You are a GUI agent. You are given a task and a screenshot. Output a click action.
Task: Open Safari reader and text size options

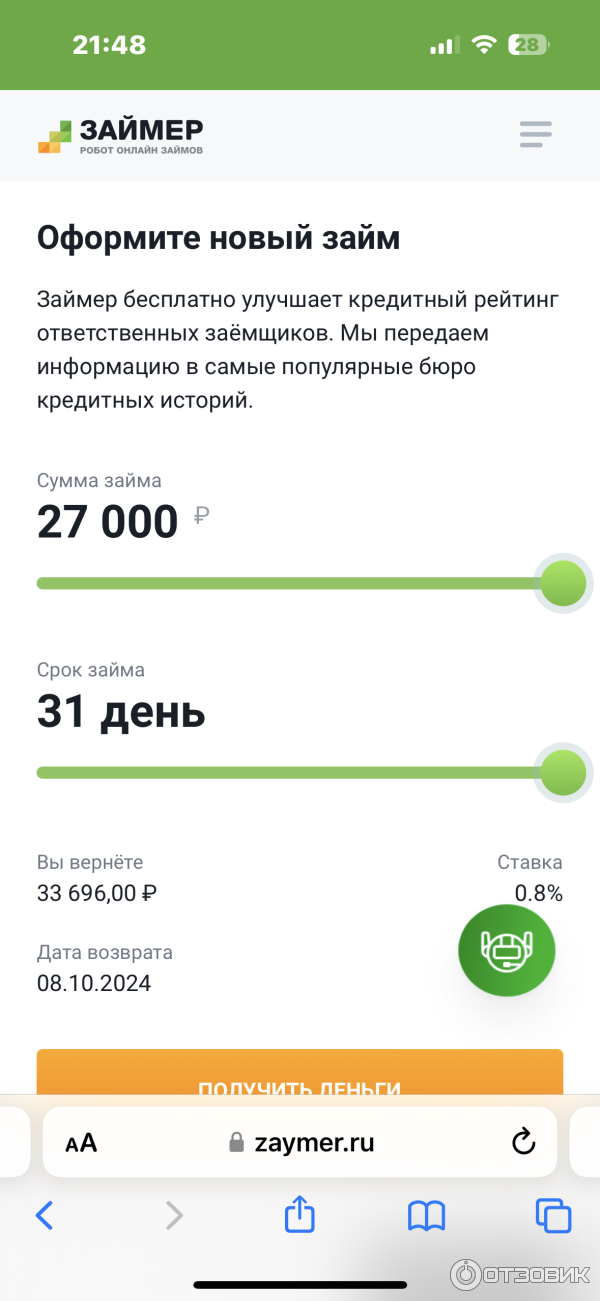tap(81, 1143)
